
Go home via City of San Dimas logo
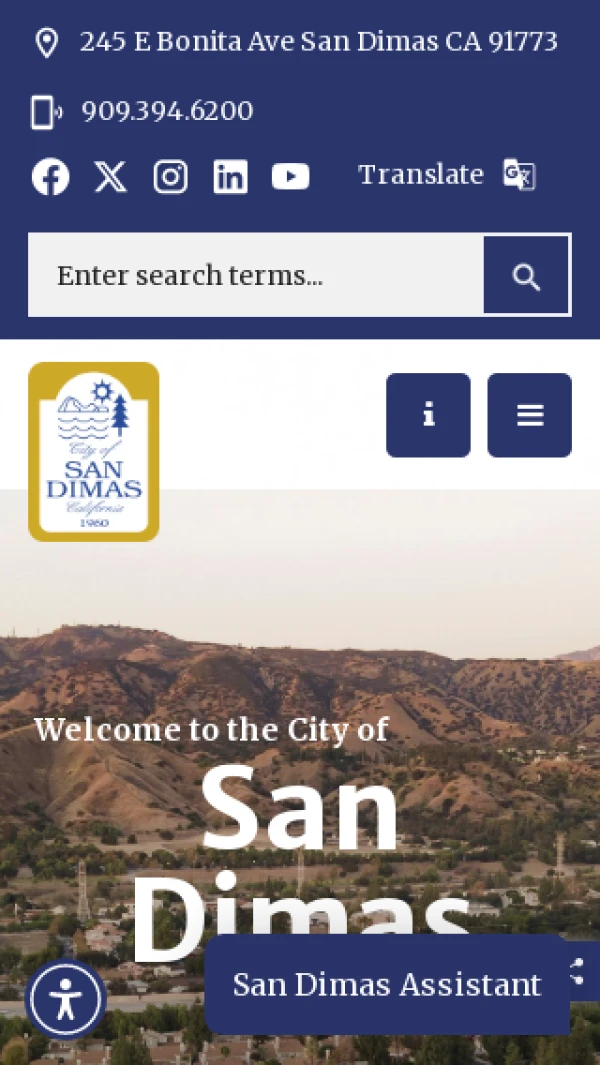[x=94, y=452]
